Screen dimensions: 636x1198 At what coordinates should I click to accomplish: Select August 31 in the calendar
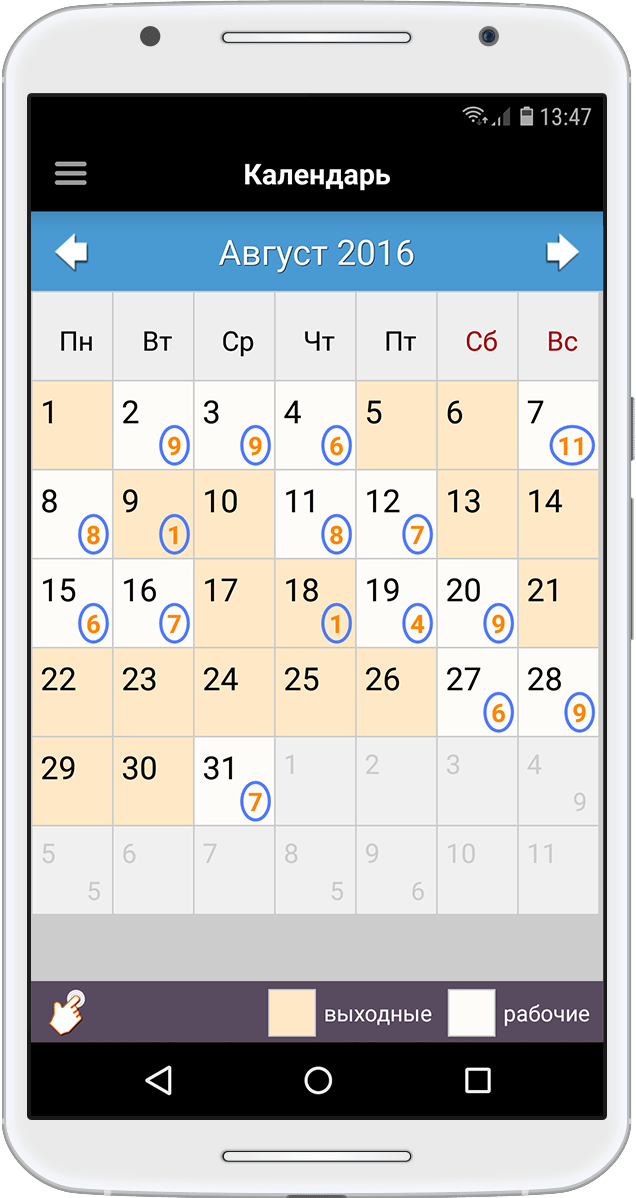(234, 781)
